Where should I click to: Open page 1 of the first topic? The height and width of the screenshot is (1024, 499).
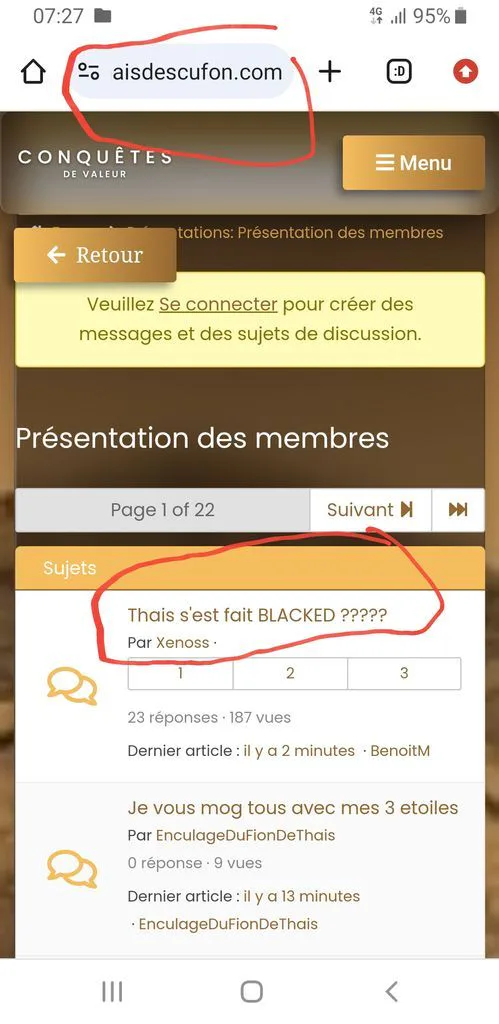[180, 673]
